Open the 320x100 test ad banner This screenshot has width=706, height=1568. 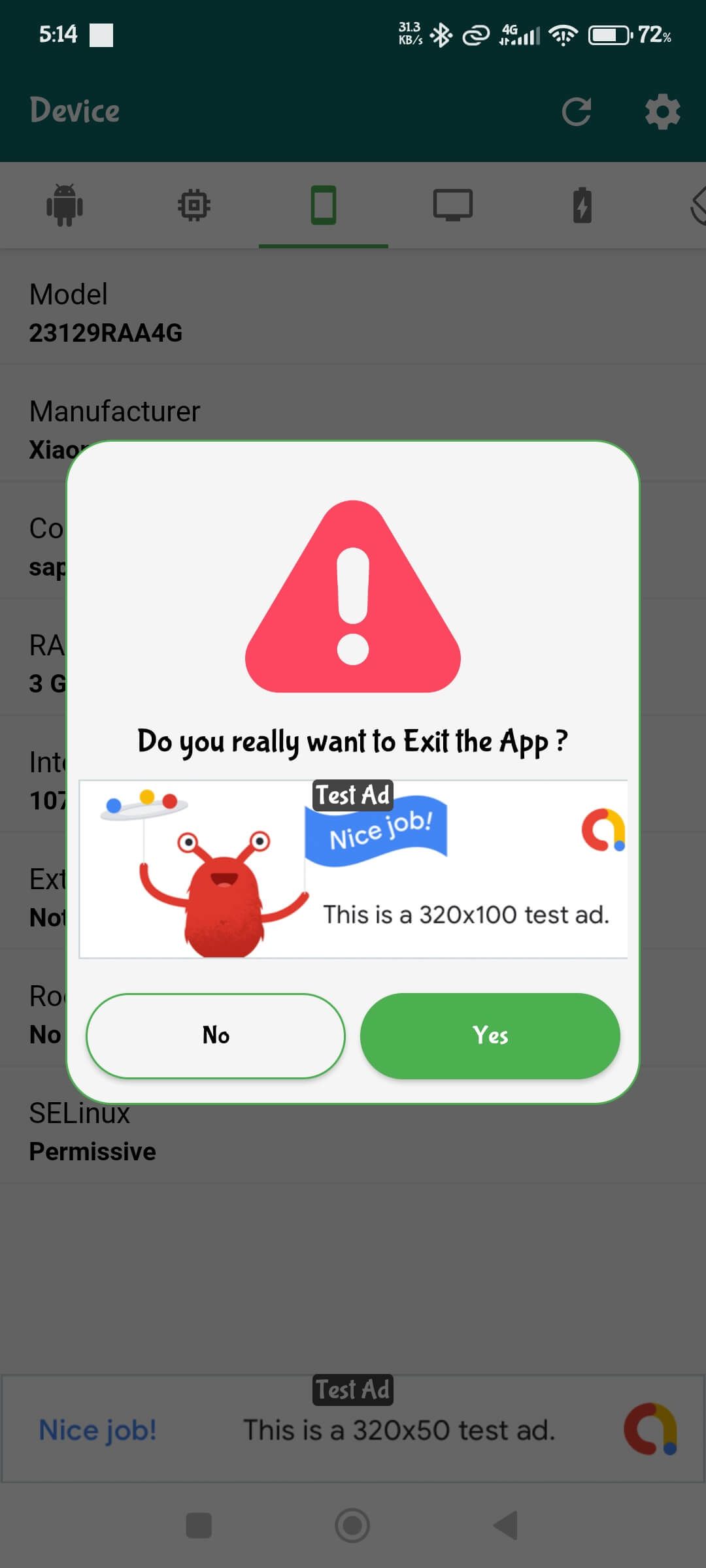click(x=353, y=870)
